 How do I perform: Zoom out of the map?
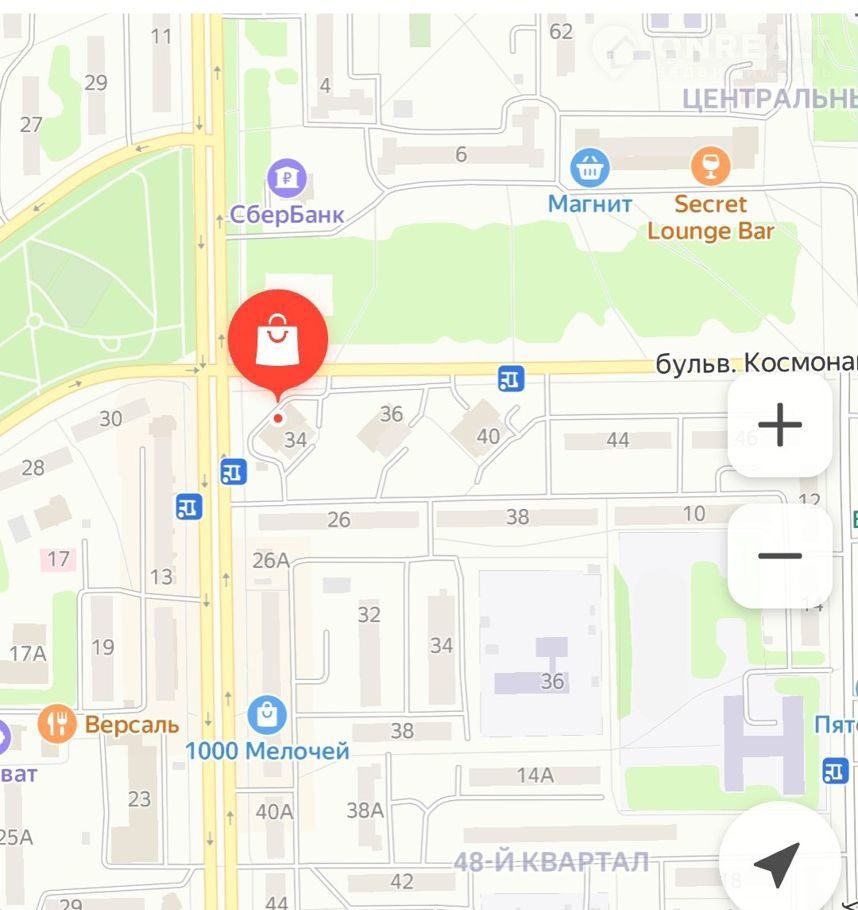click(779, 556)
